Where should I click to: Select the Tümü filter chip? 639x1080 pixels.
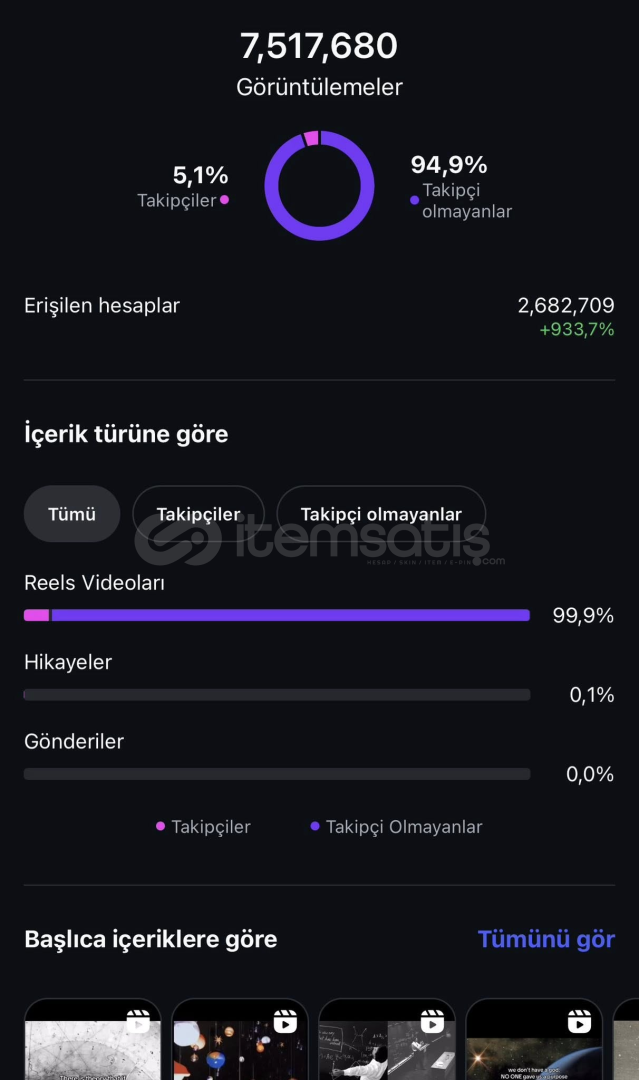(72, 514)
